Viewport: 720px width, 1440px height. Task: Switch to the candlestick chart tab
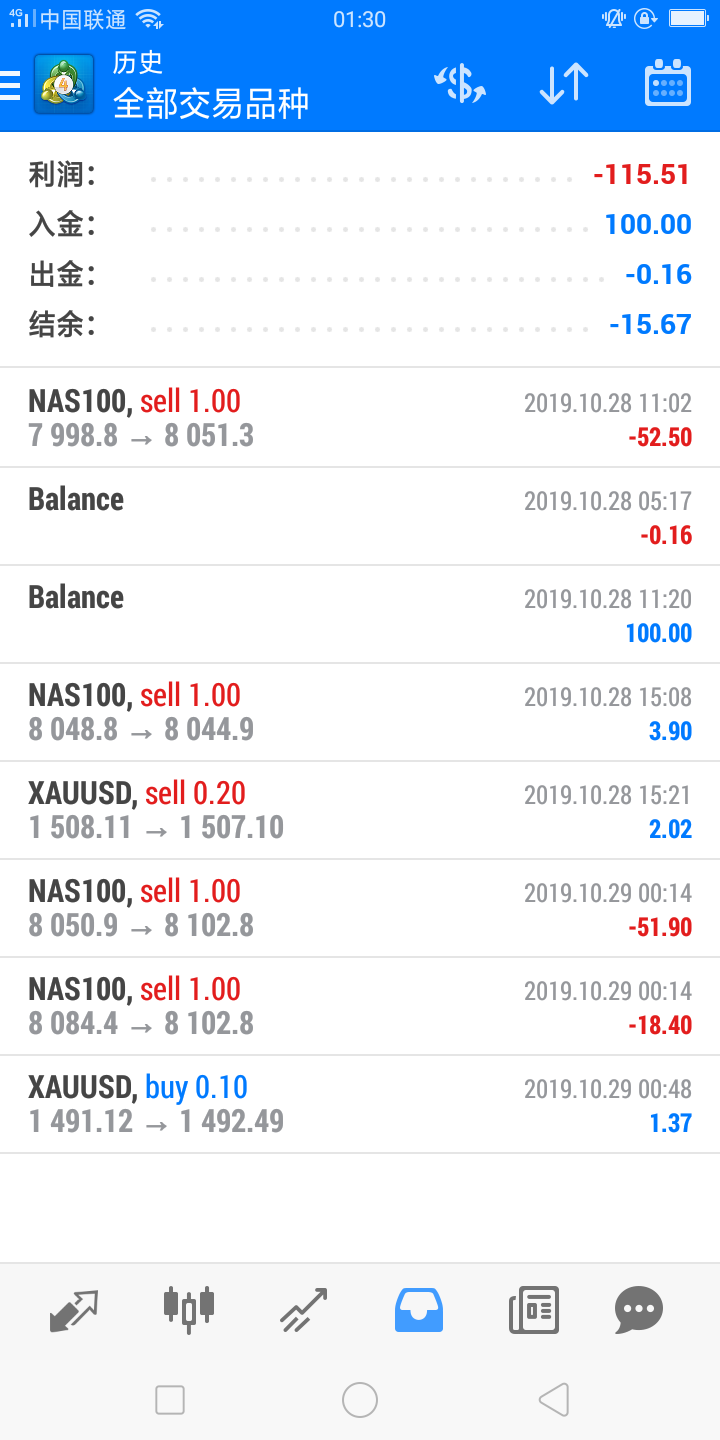pos(188,1310)
